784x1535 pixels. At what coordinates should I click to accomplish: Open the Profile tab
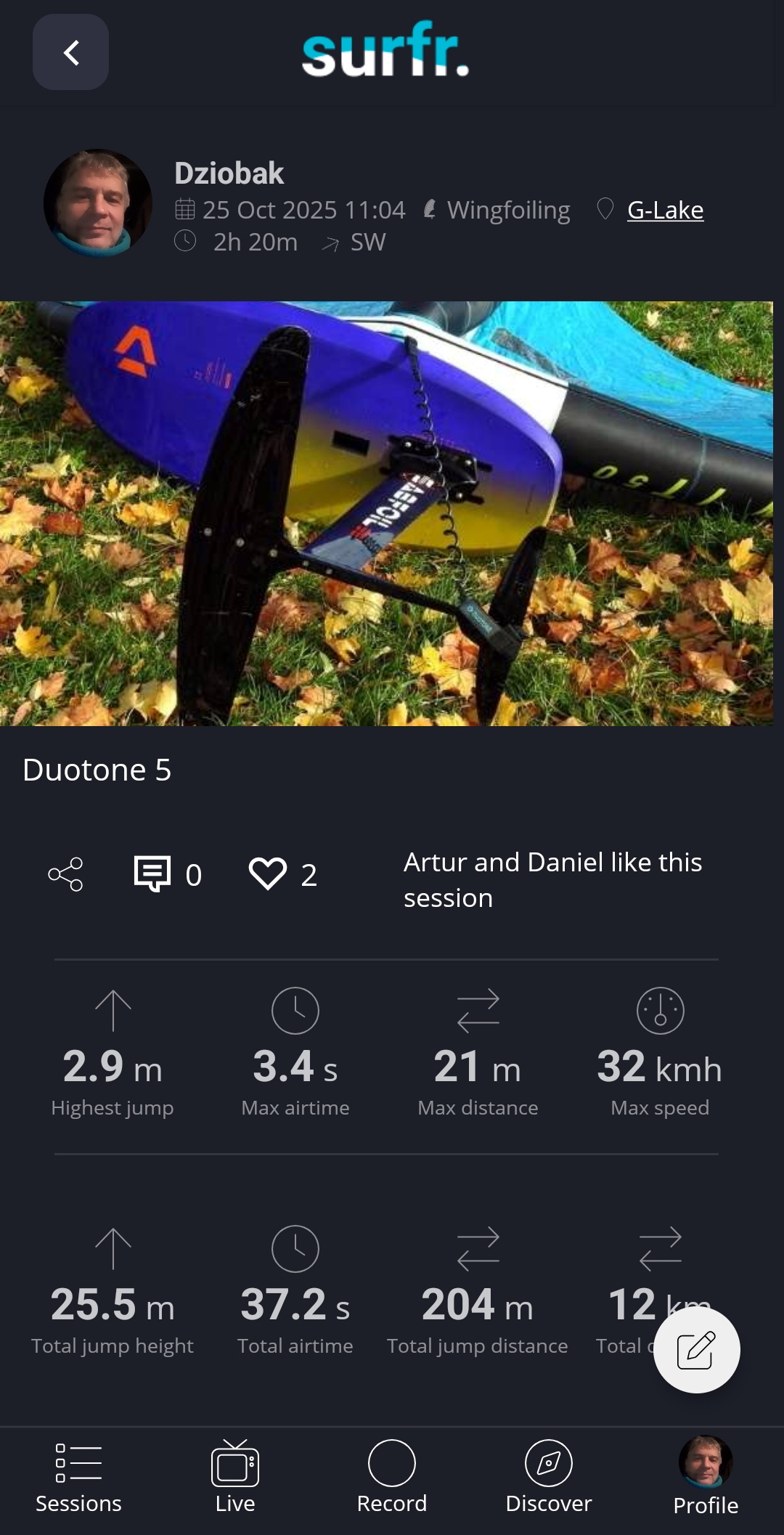(x=706, y=1476)
